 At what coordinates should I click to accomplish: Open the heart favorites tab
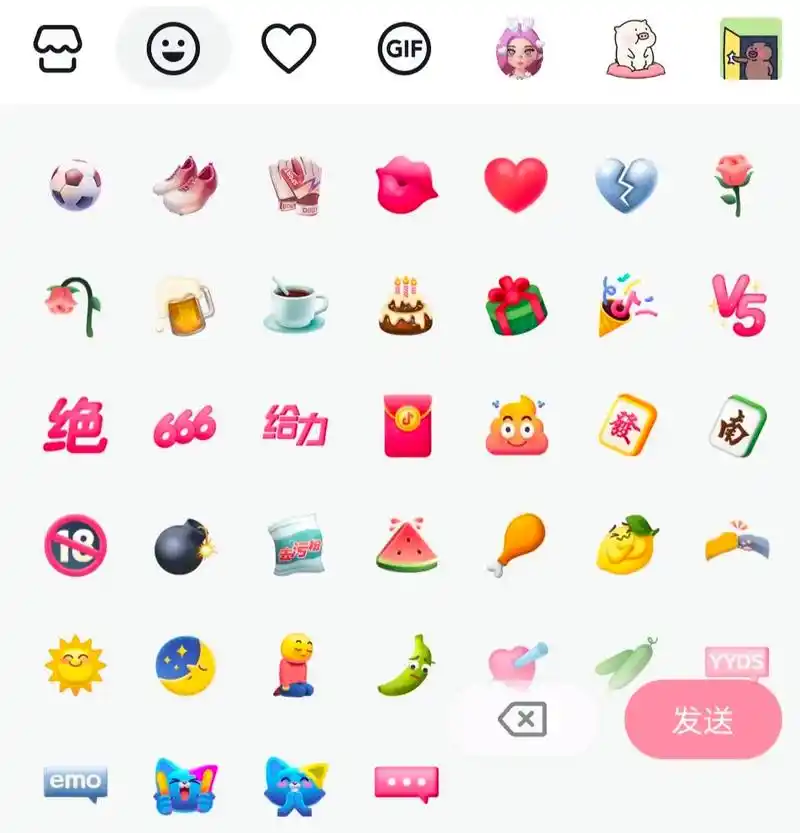click(x=288, y=47)
